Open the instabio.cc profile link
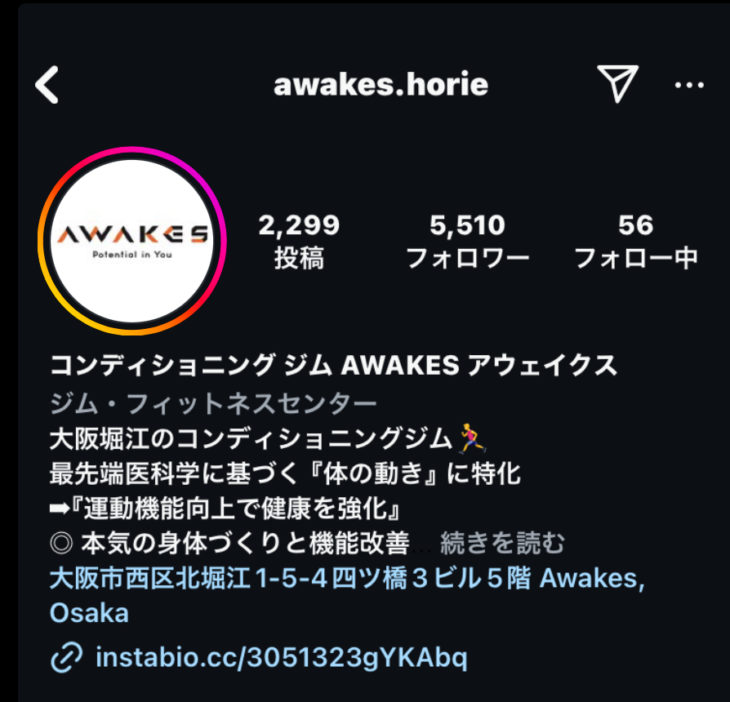730x702 pixels. click(280, 658)
